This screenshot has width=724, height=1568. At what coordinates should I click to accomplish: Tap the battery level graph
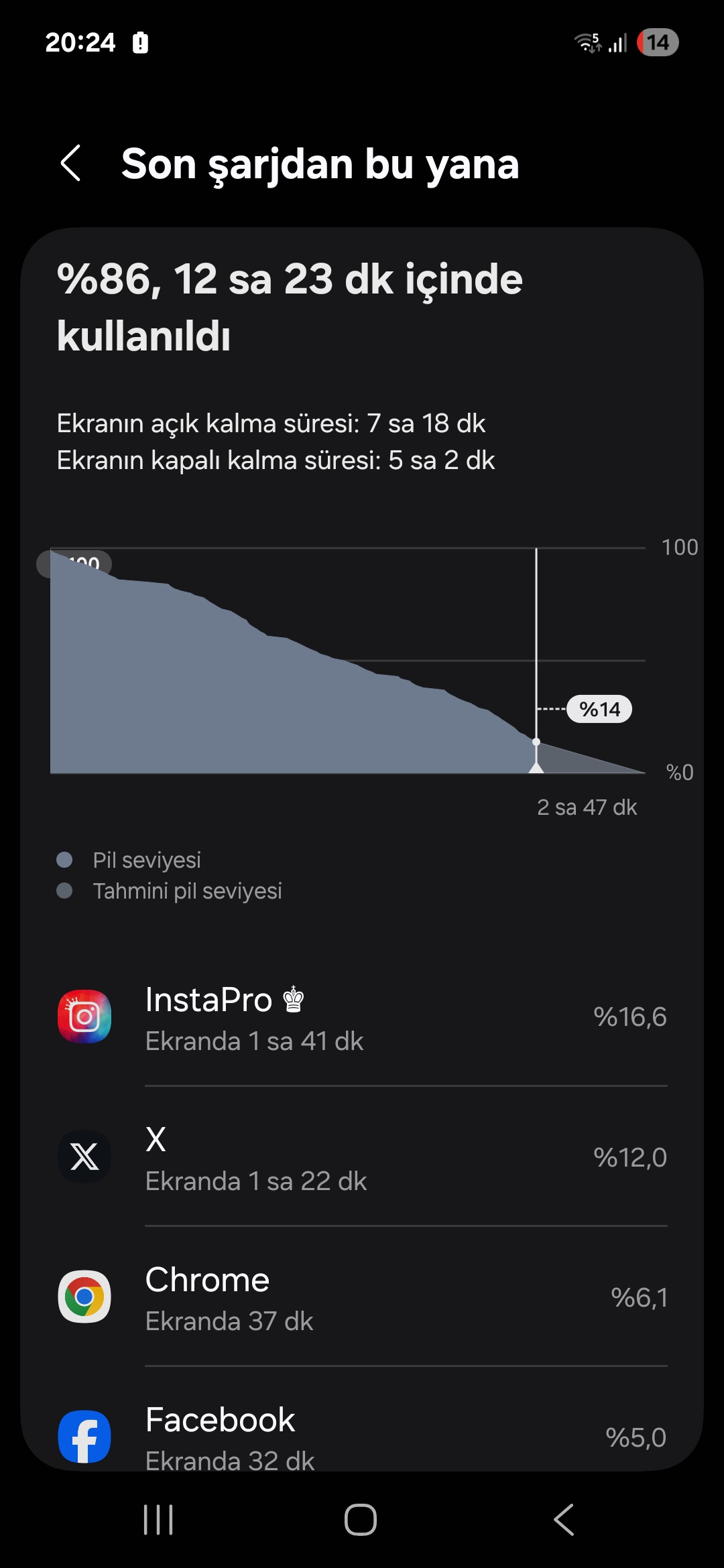pos(348,661)
